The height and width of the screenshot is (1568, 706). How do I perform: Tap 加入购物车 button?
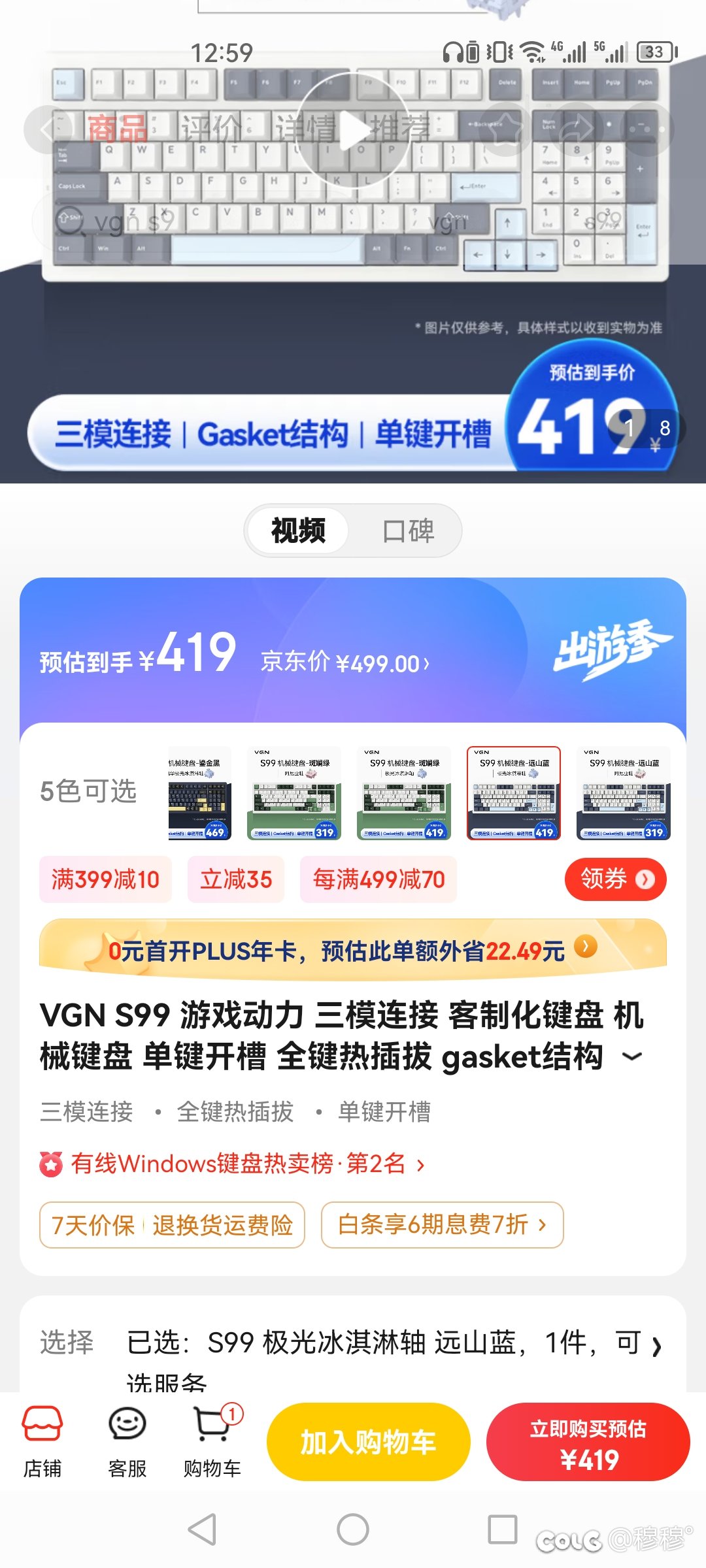(x=369, y=1442)
